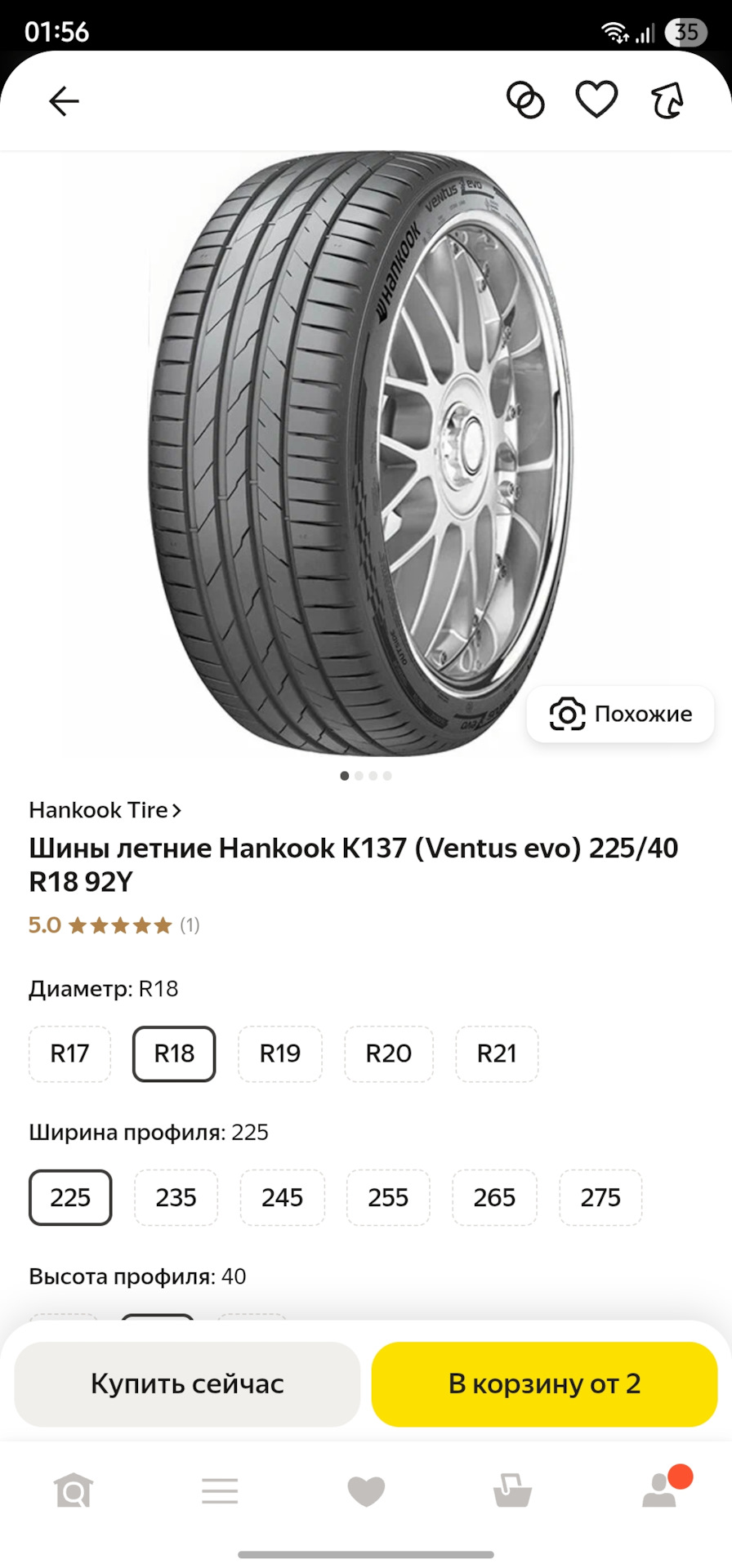
Task: Choose the R19 diameter chip
Action: (x=279, y=1053)
